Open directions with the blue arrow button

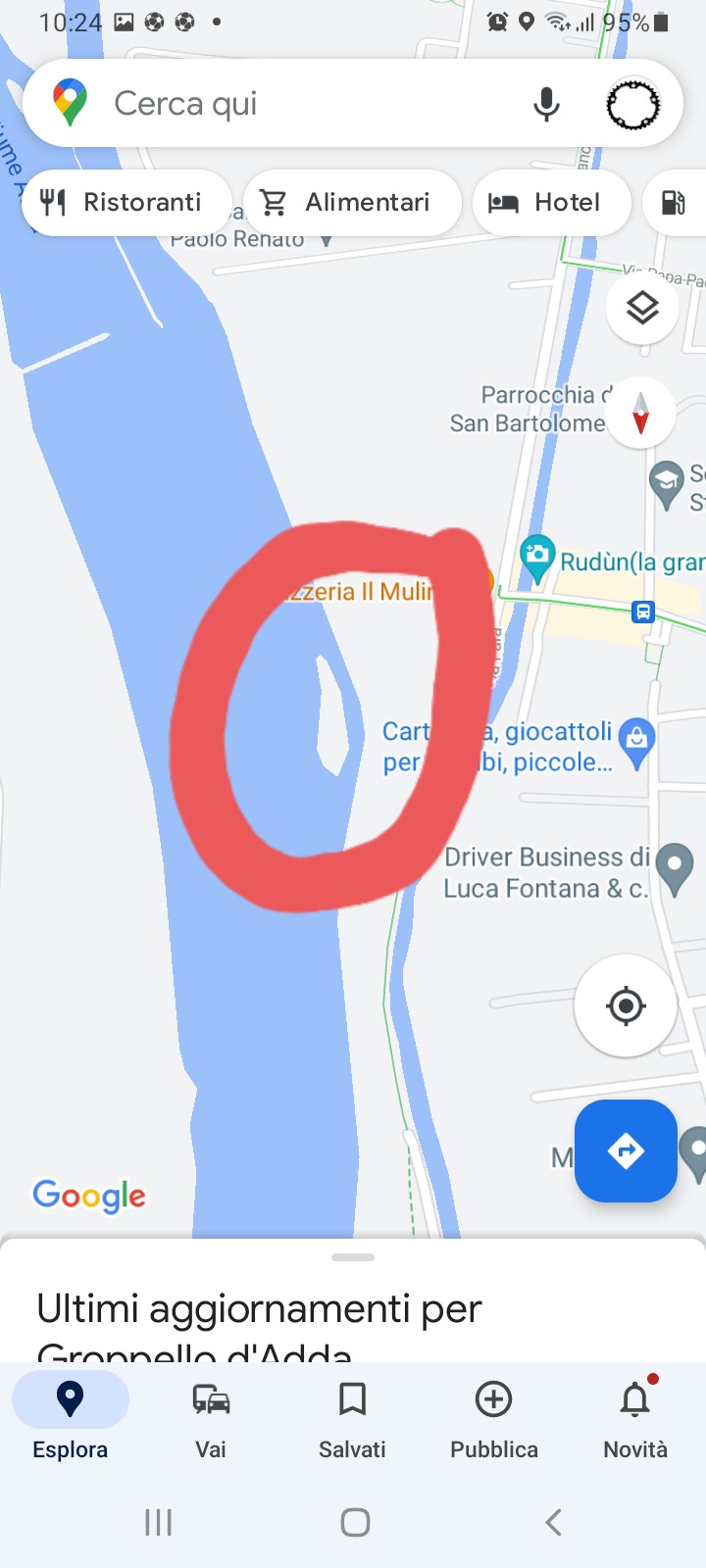click(x=626, y=1151)
